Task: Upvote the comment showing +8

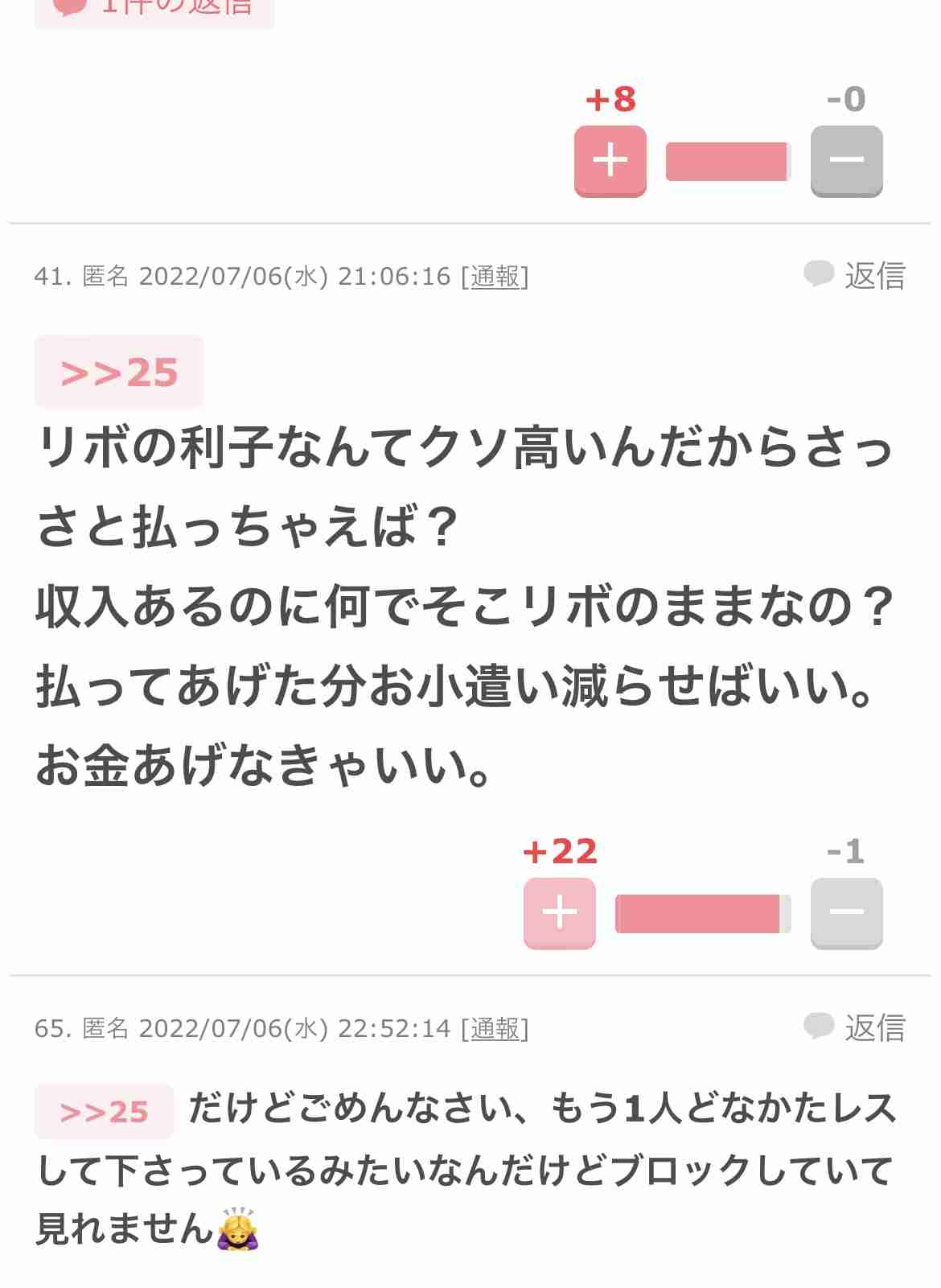Action: coord(610,160)
